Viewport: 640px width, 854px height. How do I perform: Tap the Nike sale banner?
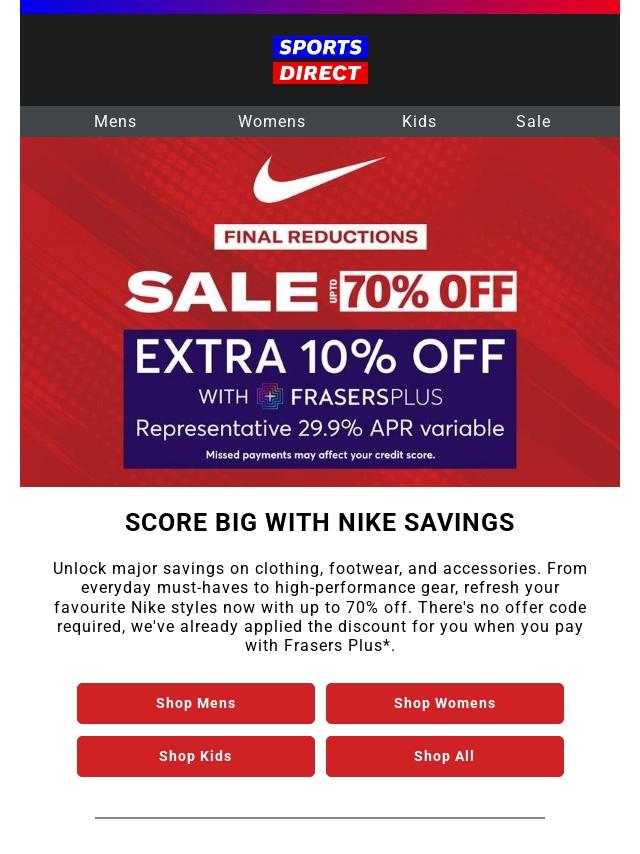tap(320, 311)
